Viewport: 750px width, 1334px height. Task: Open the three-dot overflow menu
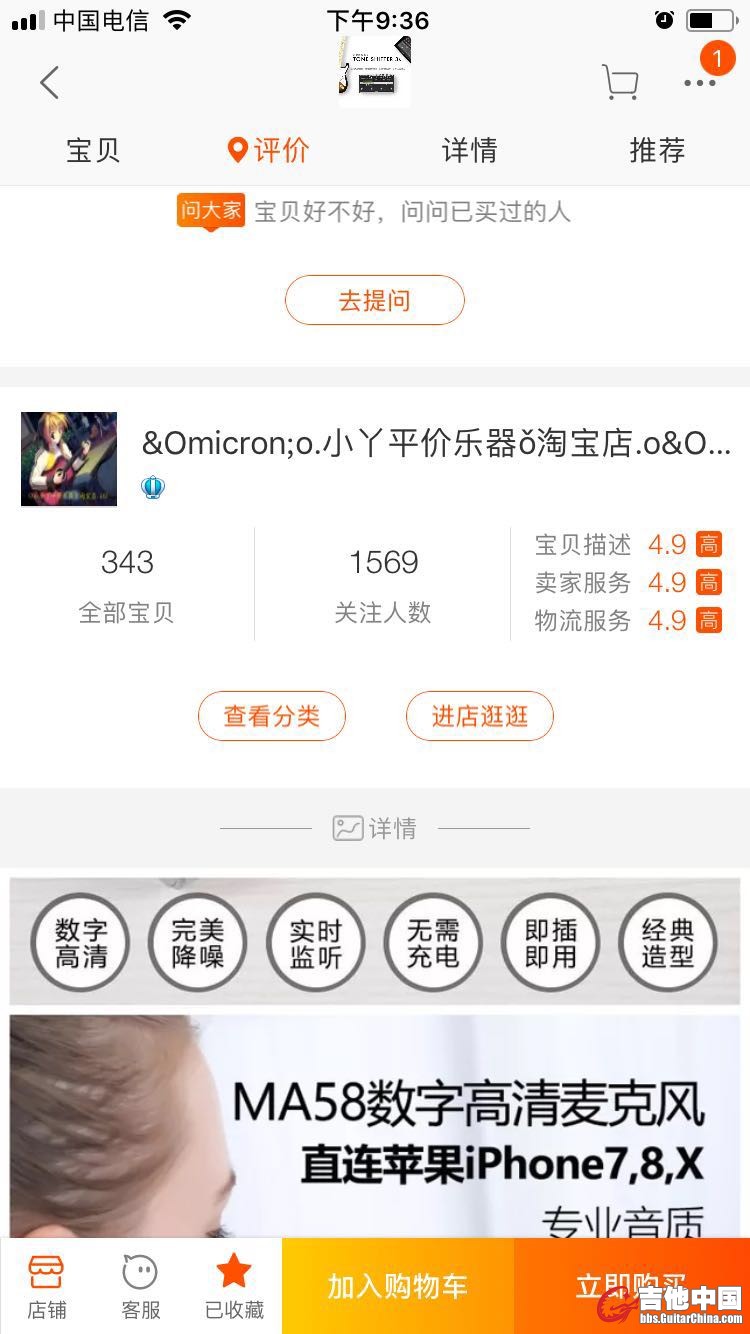pos(700,83)
